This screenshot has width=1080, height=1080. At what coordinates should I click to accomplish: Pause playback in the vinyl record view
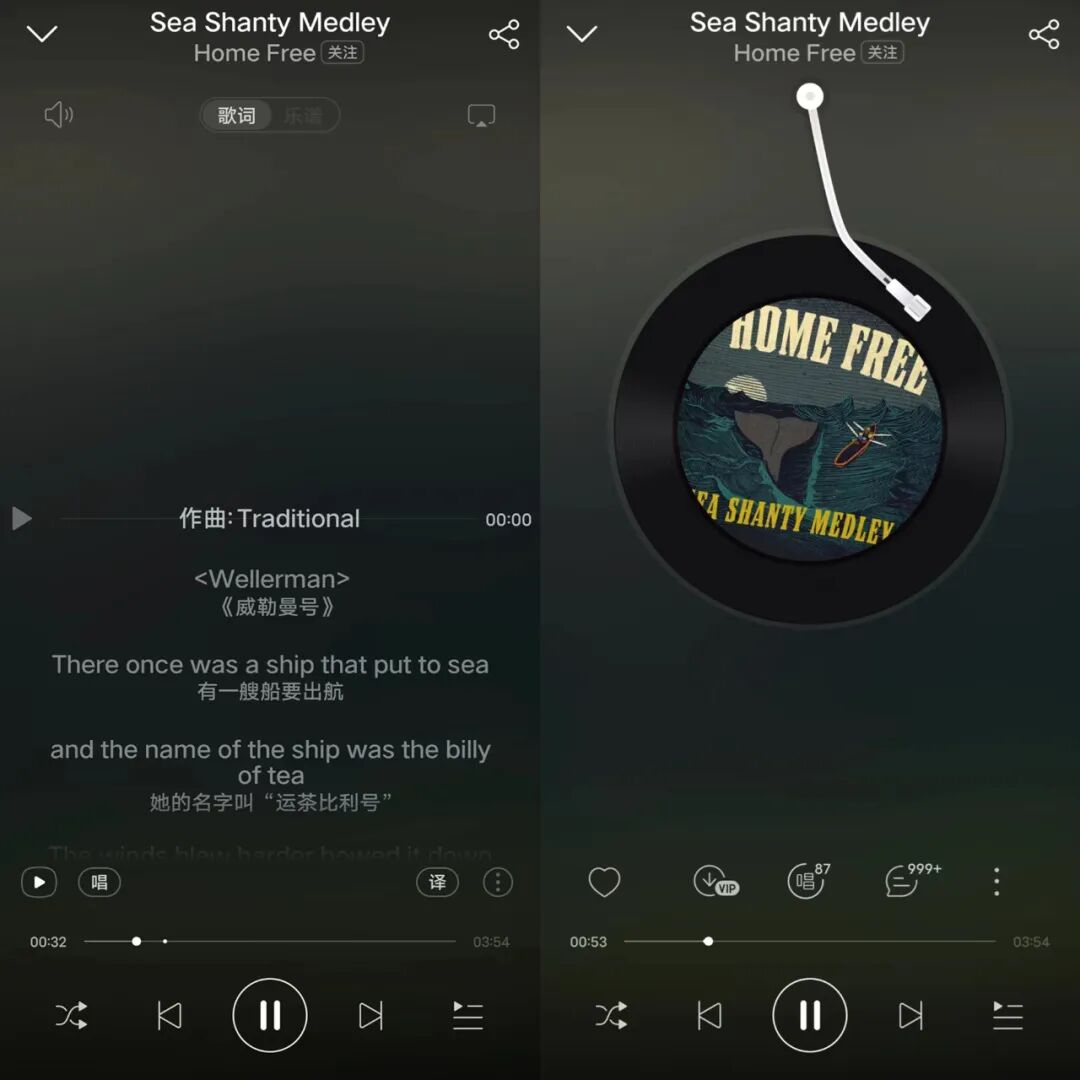810,1016
